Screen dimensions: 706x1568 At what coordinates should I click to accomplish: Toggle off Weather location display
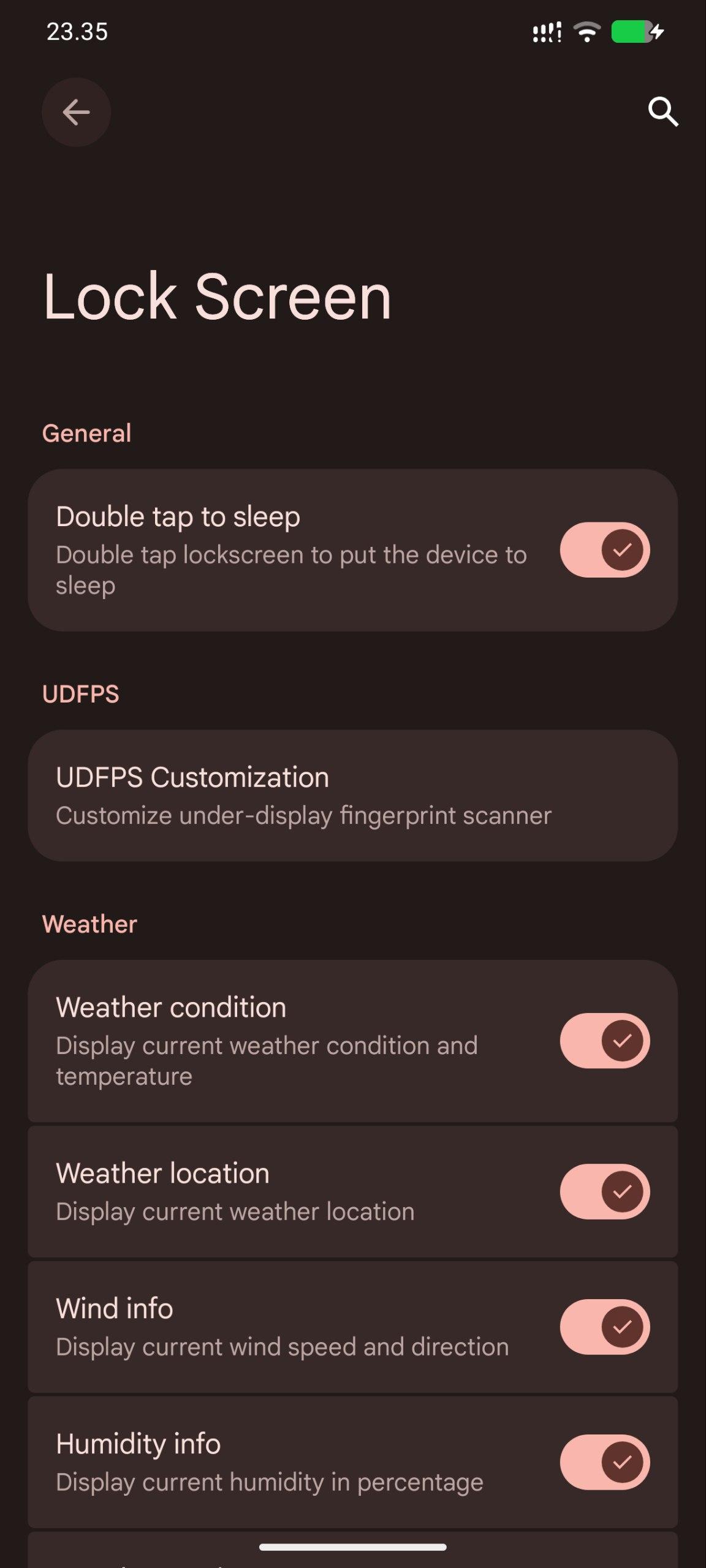tap(604, 1191)
